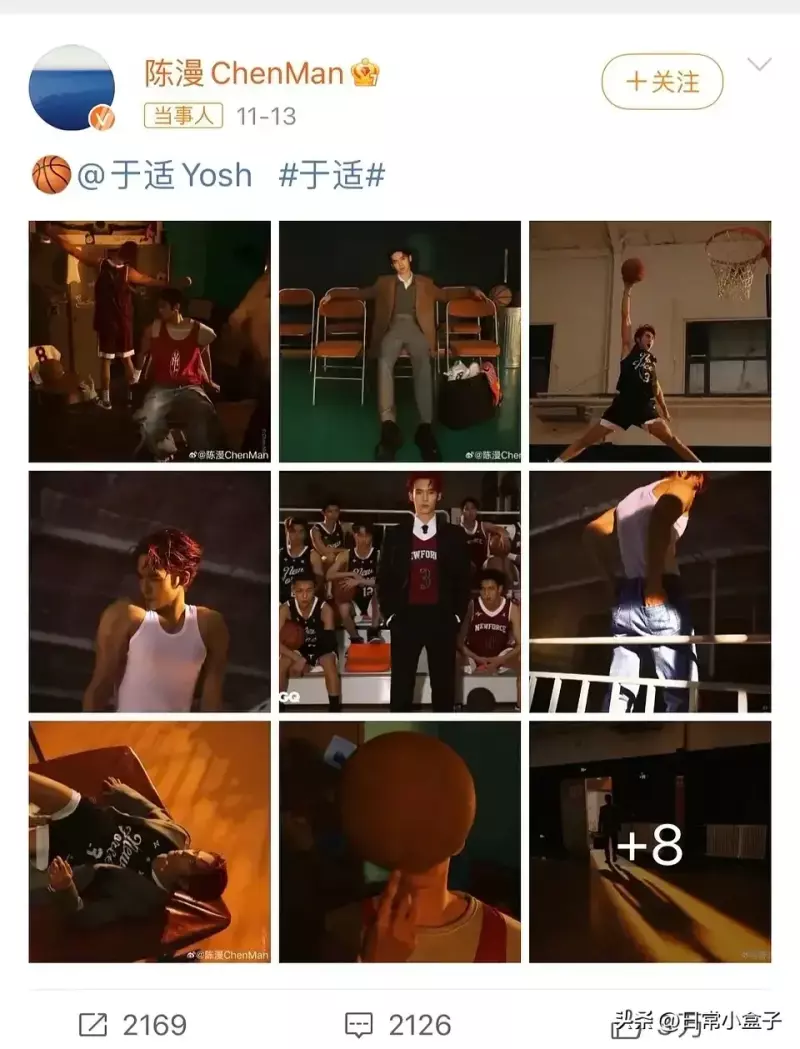This screenshot has height=1049, width=800.
Task: Open back-view photo of man at railing
Action: click(x=649, y=591)
